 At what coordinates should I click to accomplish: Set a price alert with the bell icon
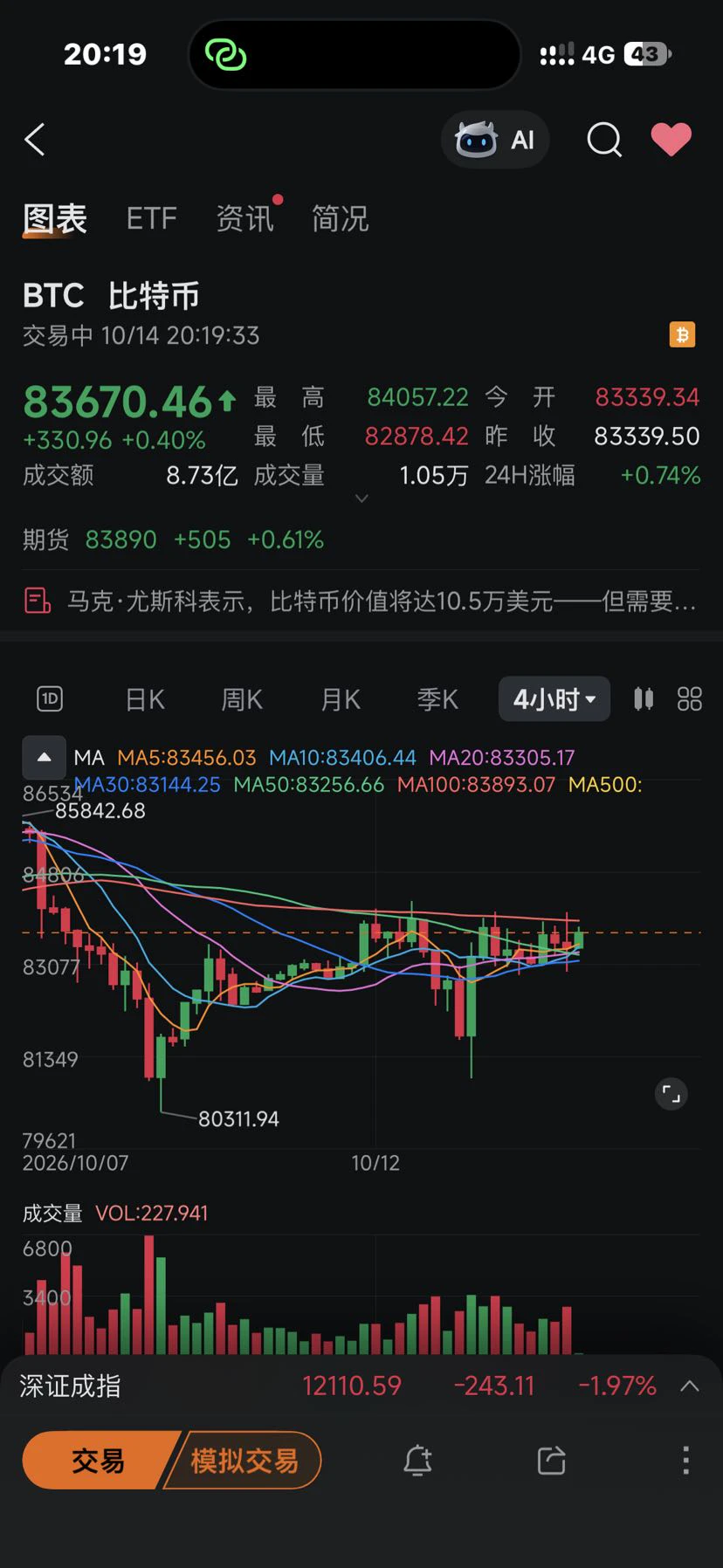pyautogui.click(x=417, y=1460)
